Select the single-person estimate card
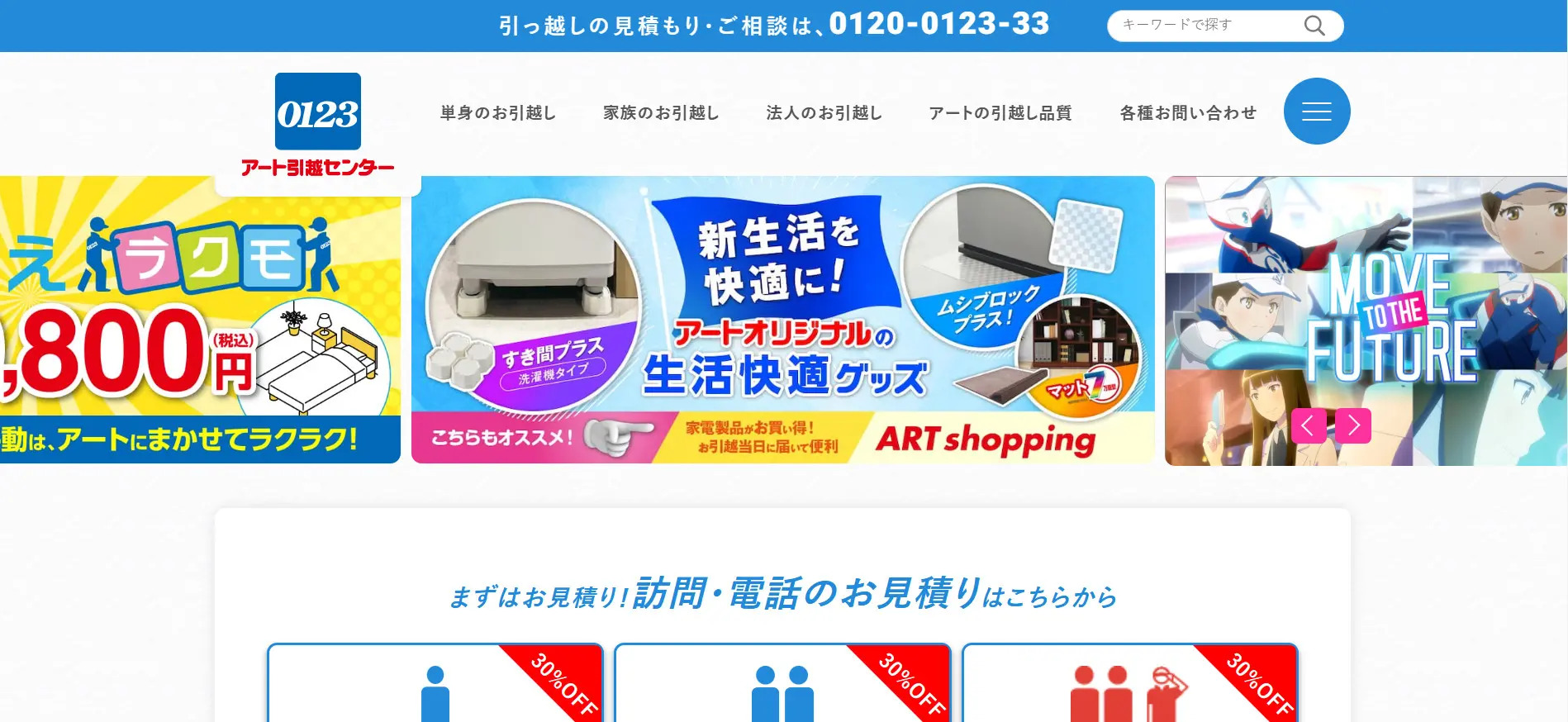The width and height of the screenshot is (1568, 722). click(435, 684)
